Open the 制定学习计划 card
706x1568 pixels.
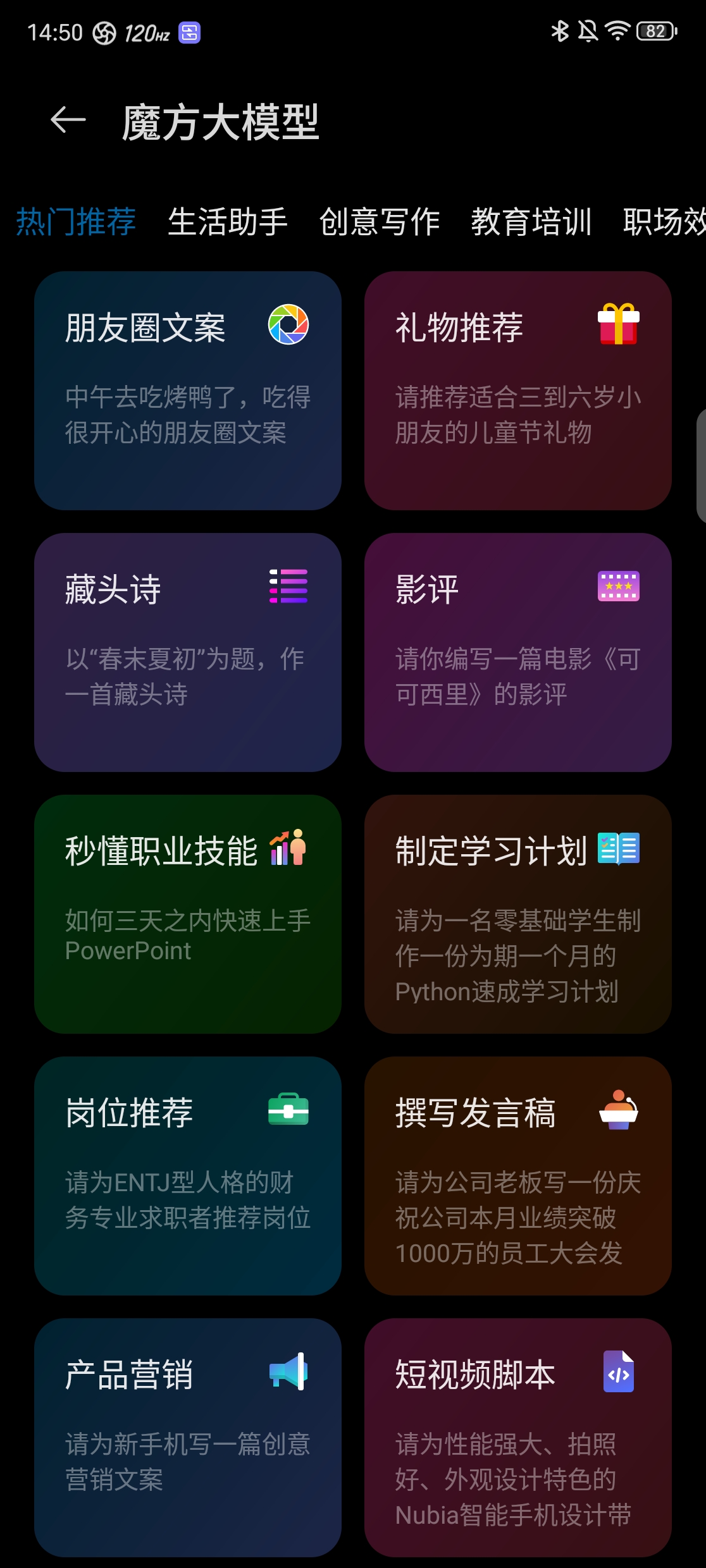518,914
